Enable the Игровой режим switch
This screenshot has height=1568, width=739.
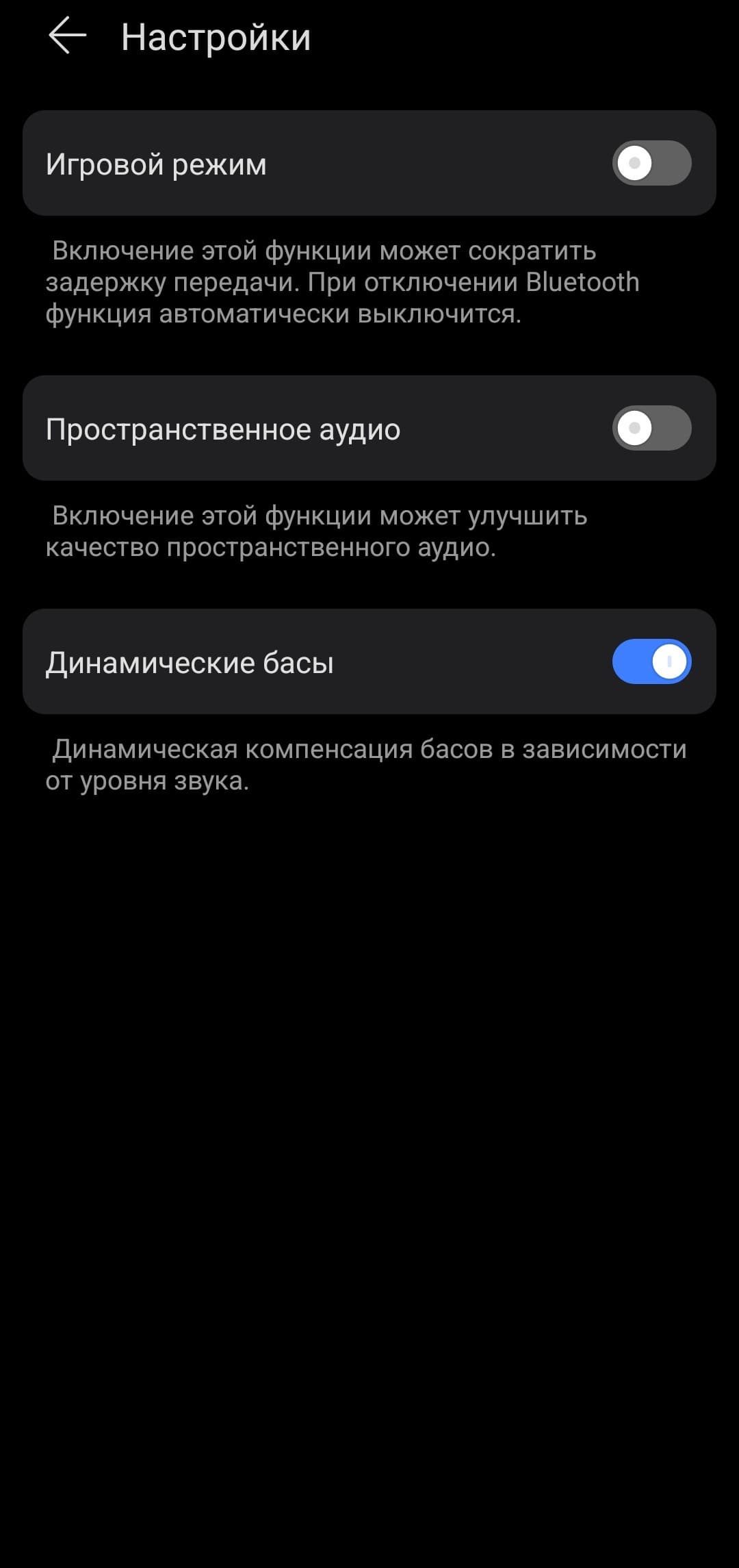click(651, 163)
